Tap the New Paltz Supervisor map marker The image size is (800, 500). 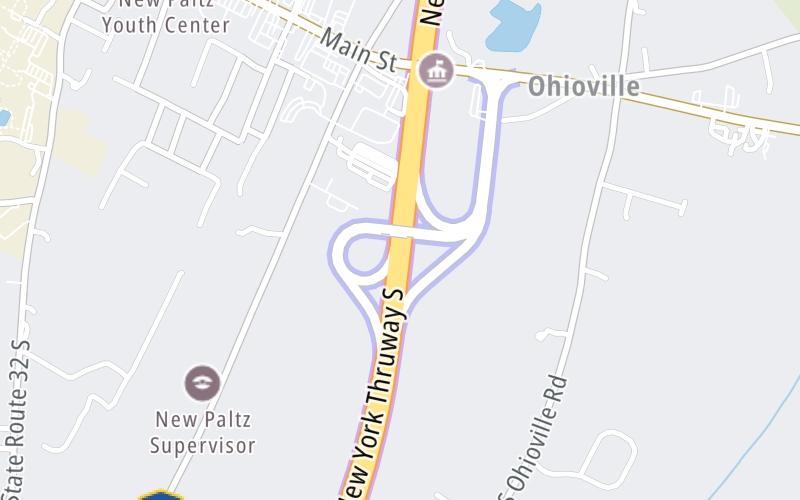[203, 381]
